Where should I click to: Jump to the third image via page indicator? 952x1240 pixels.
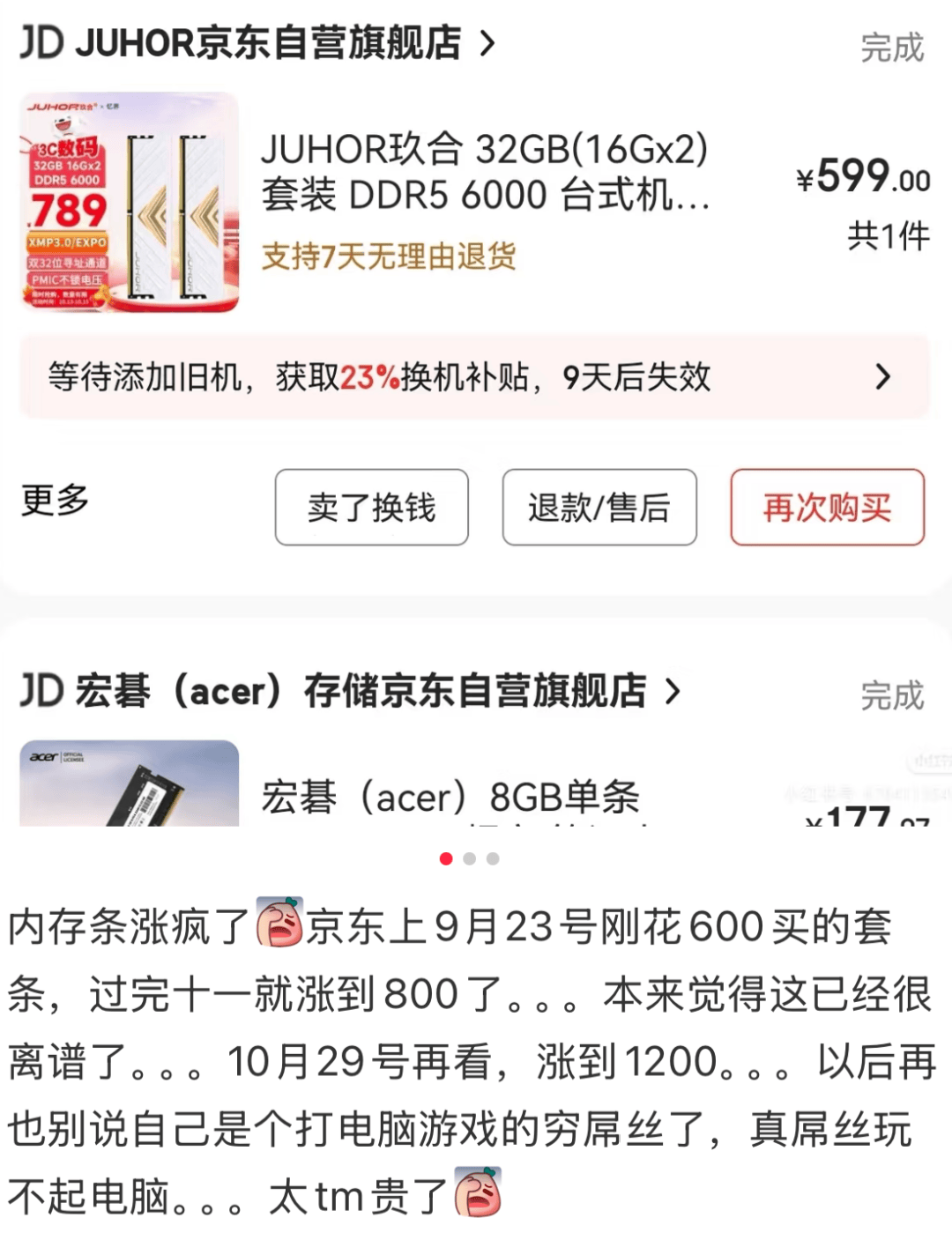pos(493,858)
